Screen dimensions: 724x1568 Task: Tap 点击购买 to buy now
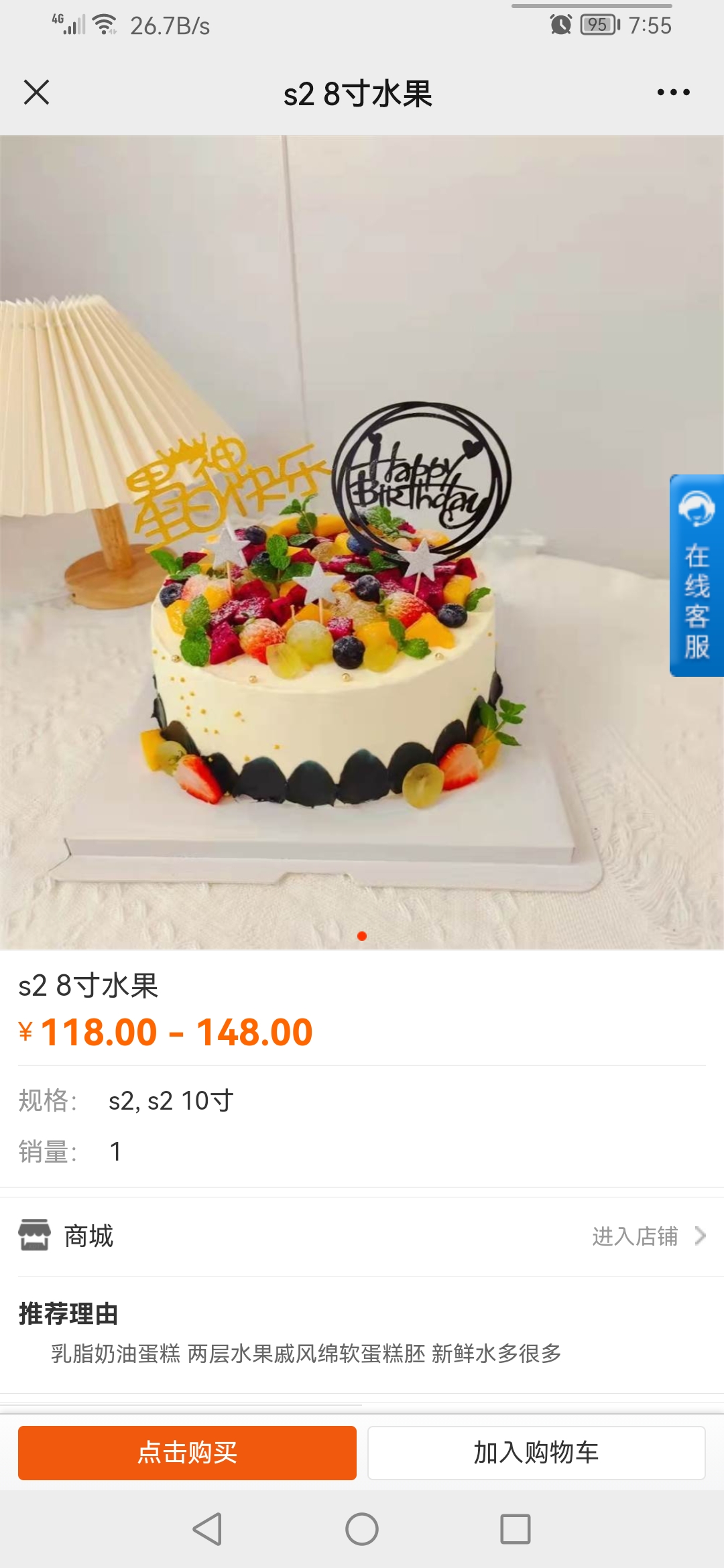point(187,1453)
